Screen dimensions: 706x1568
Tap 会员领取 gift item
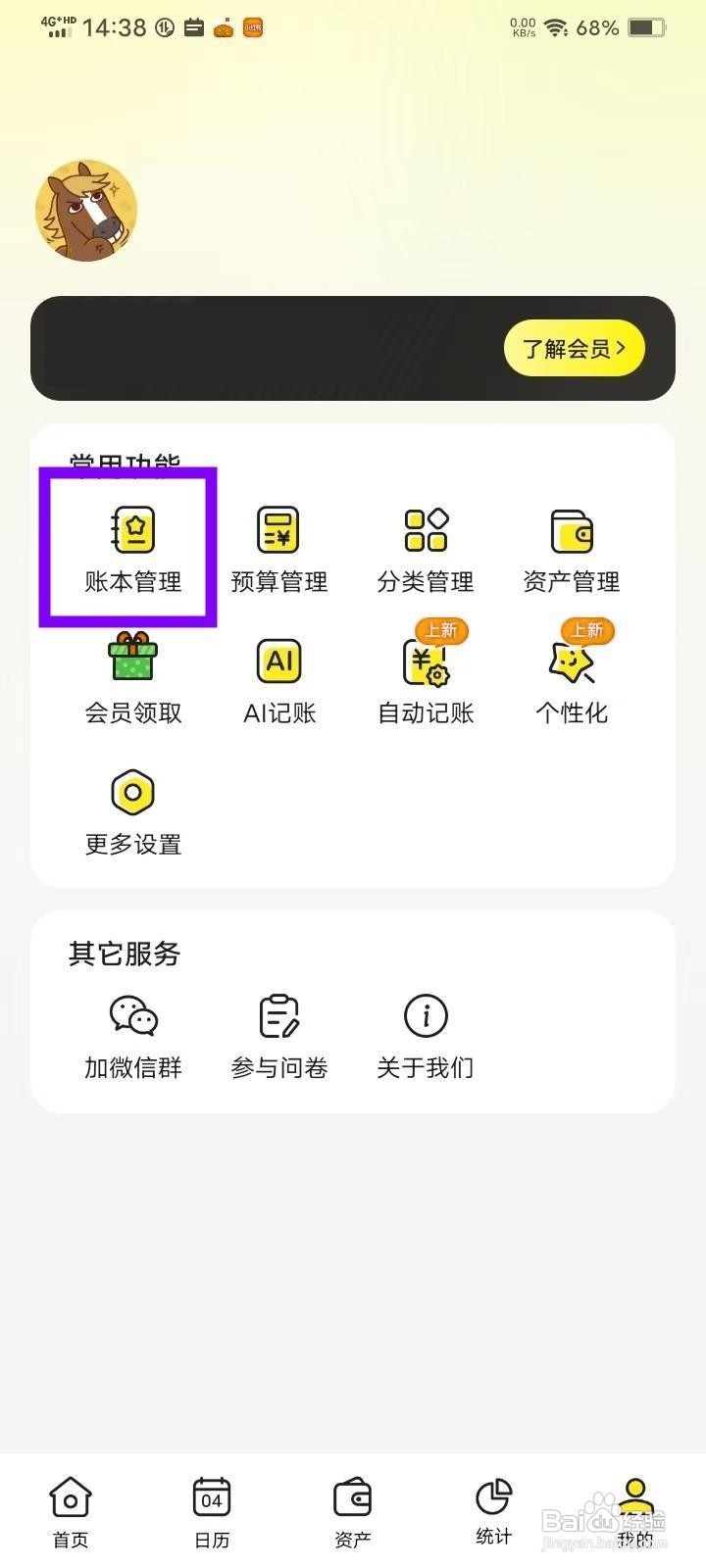[132, 679]
